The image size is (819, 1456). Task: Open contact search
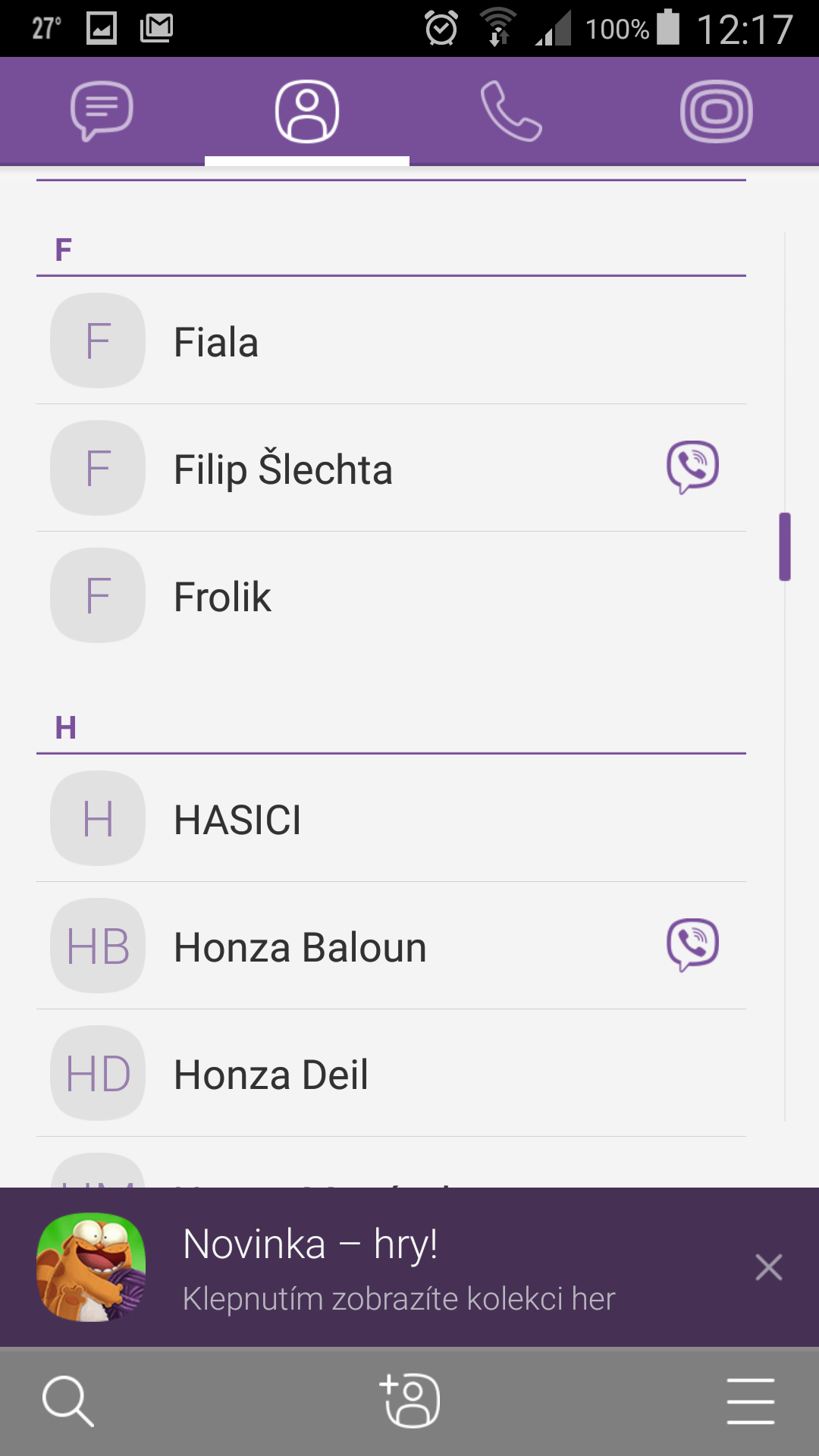click(x=68, y=1401)
